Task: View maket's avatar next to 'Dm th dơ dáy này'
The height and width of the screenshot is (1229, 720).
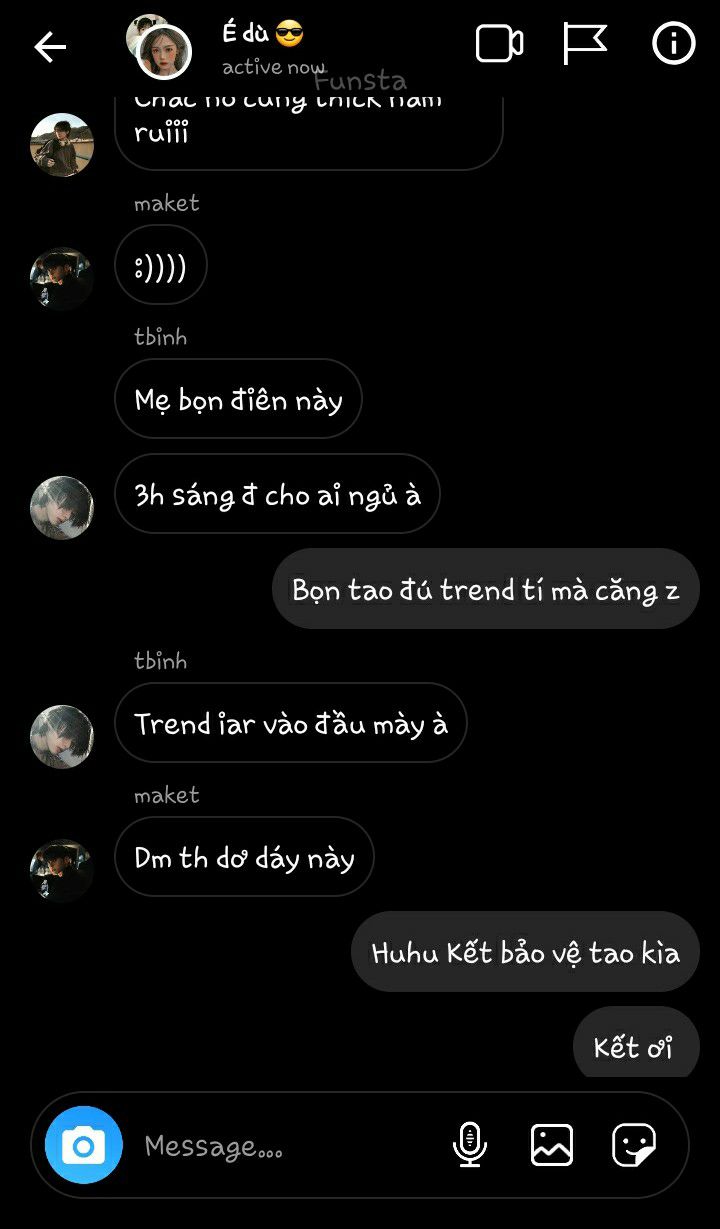Action: pos(62,869)
